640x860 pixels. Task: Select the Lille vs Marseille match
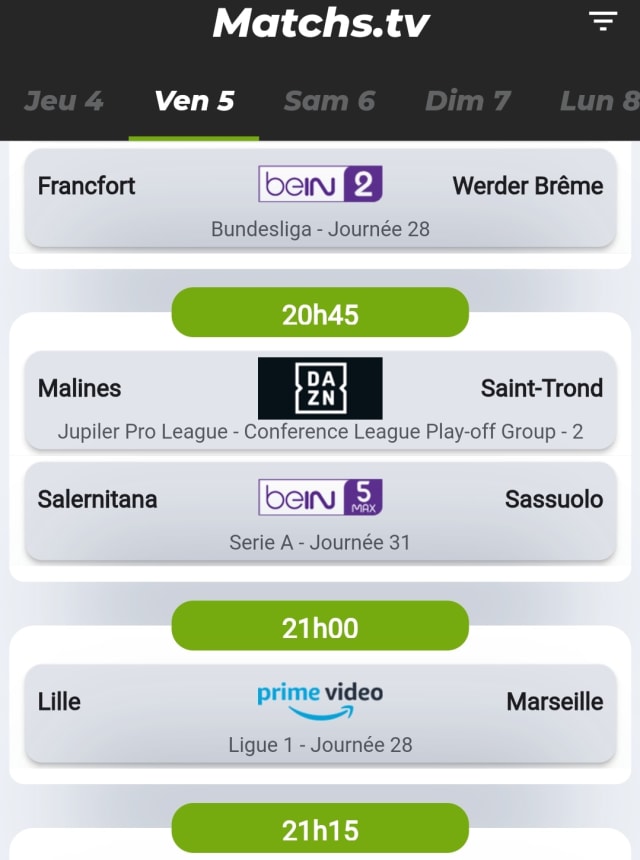pos(320,714)
